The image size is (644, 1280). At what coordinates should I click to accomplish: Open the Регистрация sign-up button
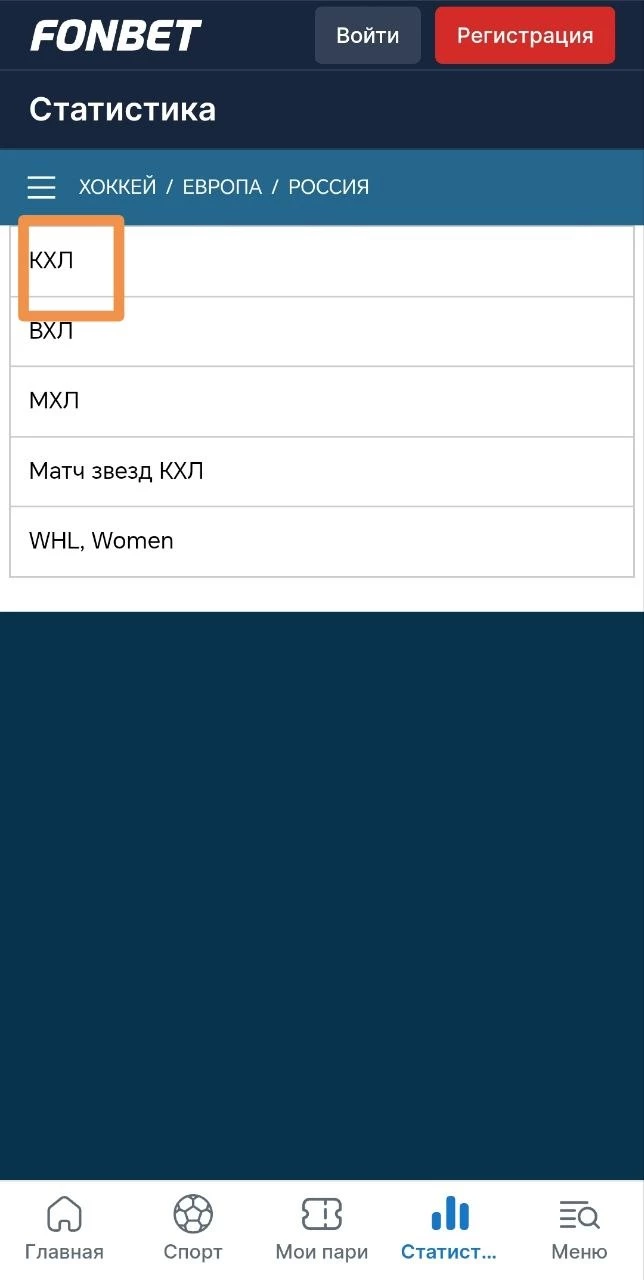524,36
